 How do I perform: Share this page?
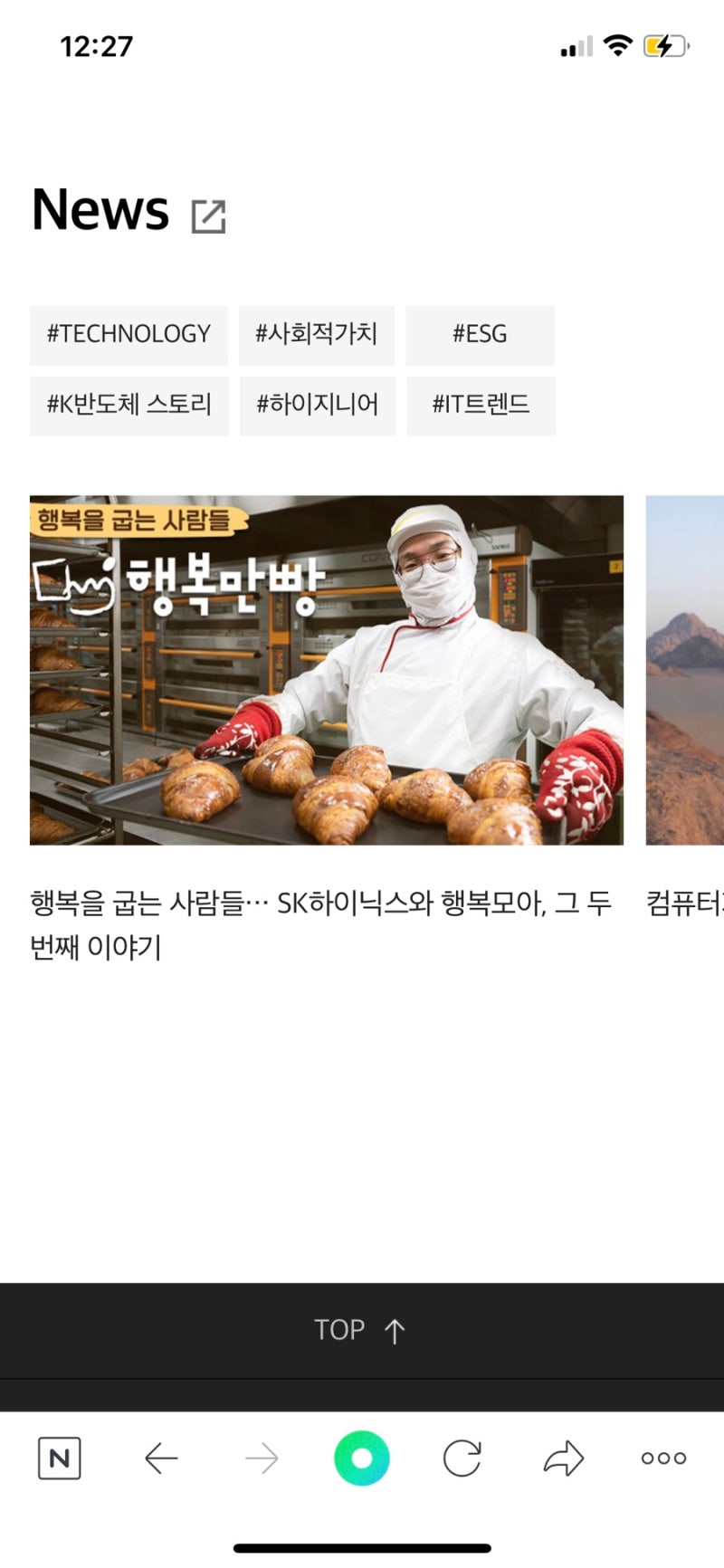tap(563, 1458)
